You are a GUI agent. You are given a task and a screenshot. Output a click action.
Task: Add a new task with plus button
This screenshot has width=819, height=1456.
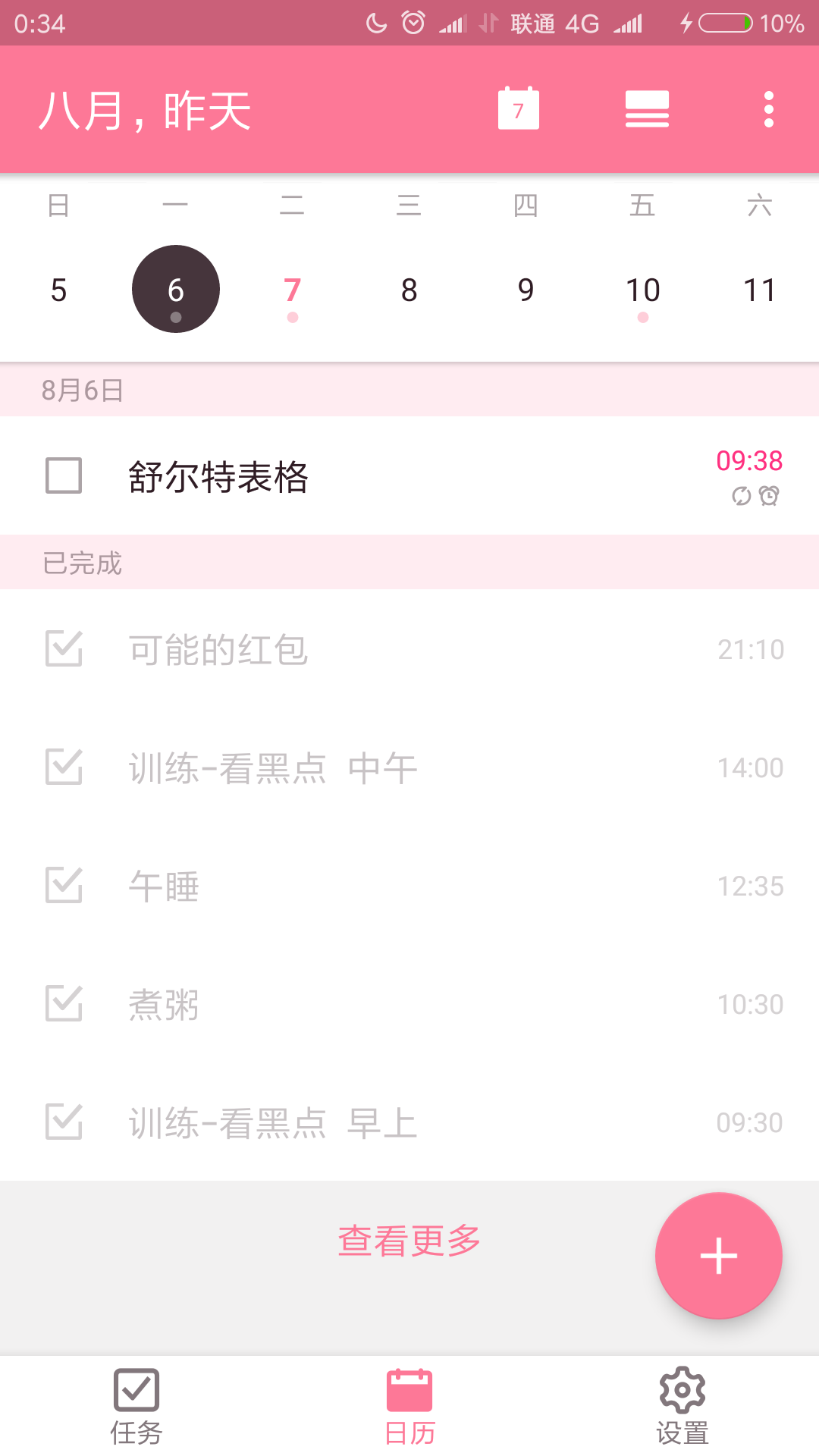pyautogui.click(x=718, y=1256)
